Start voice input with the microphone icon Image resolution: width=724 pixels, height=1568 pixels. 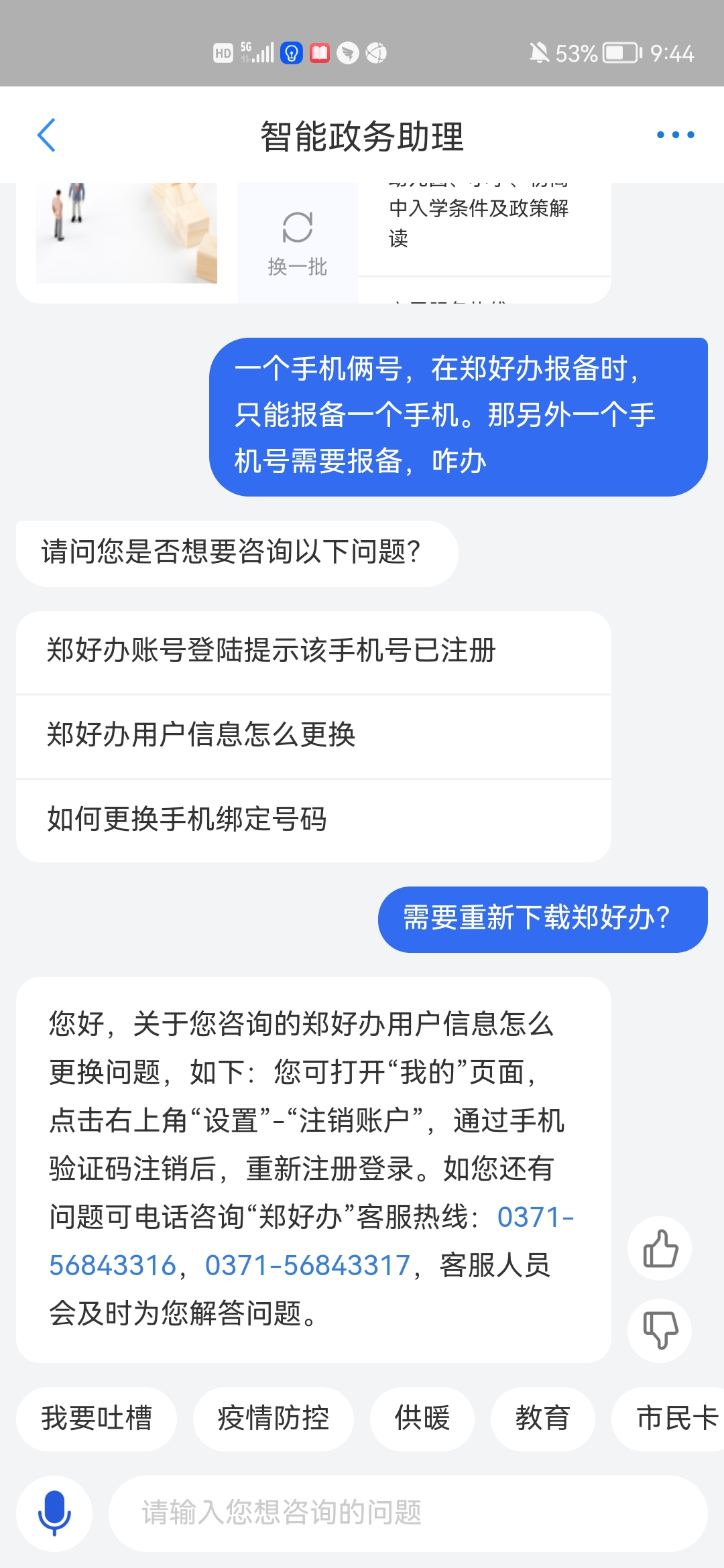pyautogui.click(x=55, y=1512)
